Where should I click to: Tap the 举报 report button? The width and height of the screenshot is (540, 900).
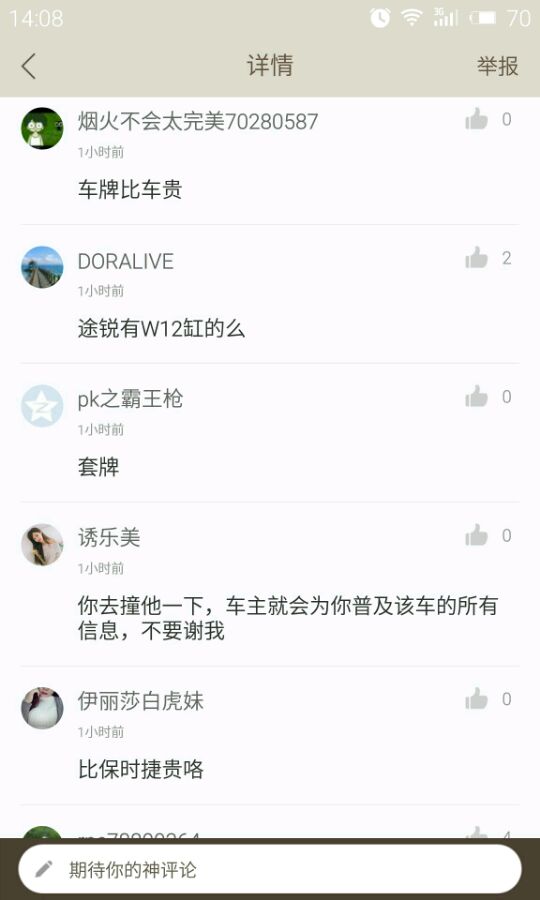coord(498,66)
